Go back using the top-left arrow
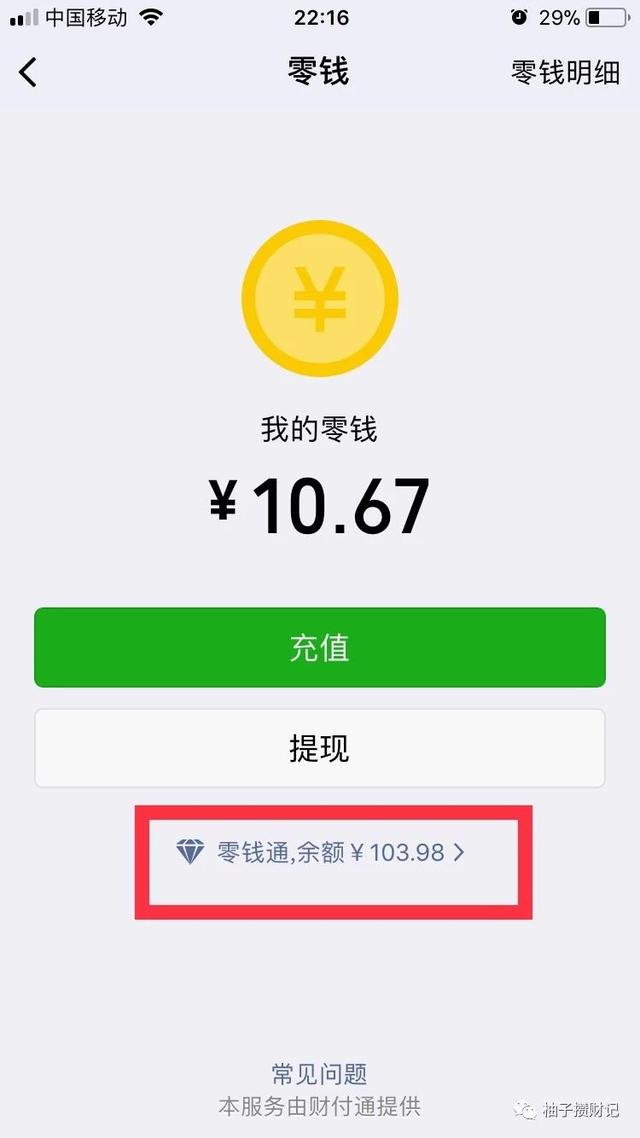 28,73
